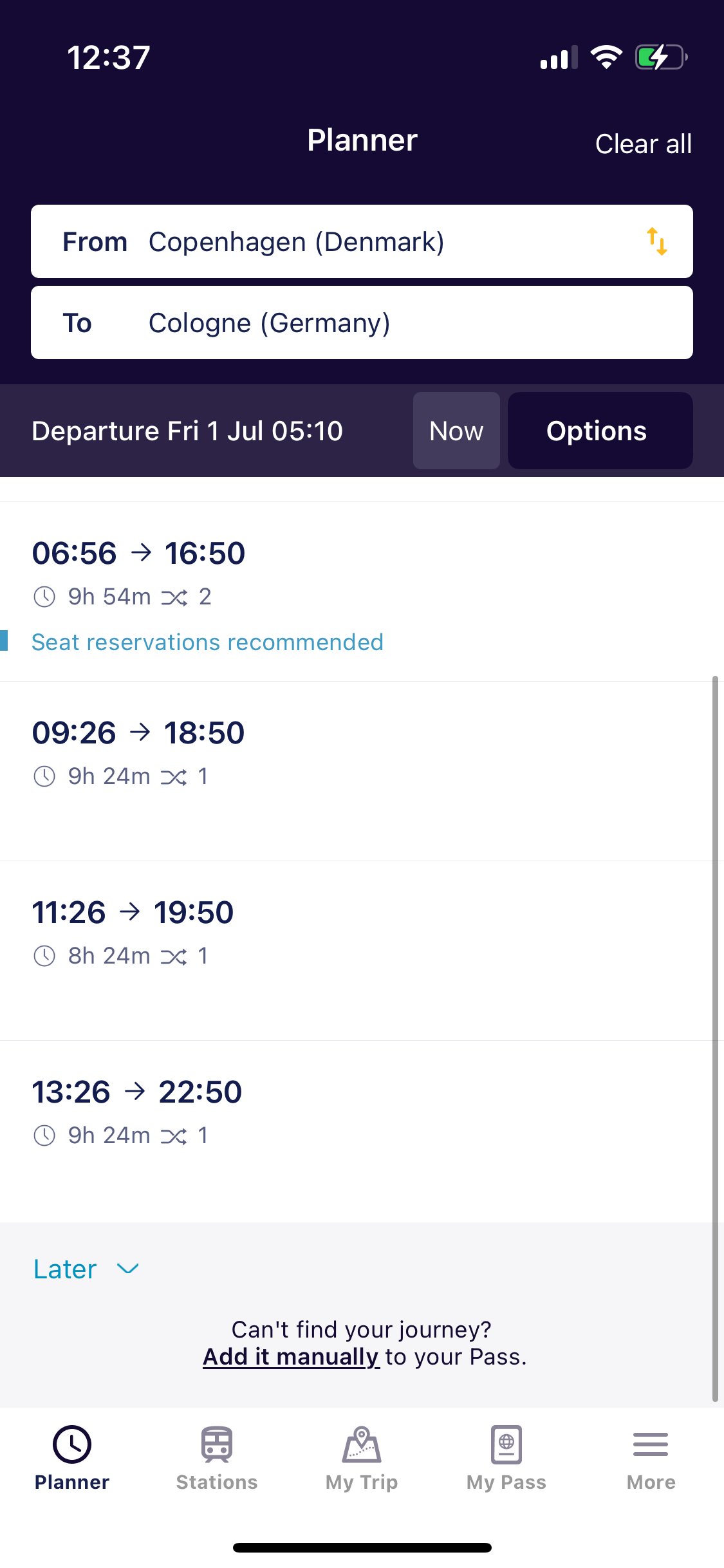Edit the From field Copenhagen (Denmark)

362,241
